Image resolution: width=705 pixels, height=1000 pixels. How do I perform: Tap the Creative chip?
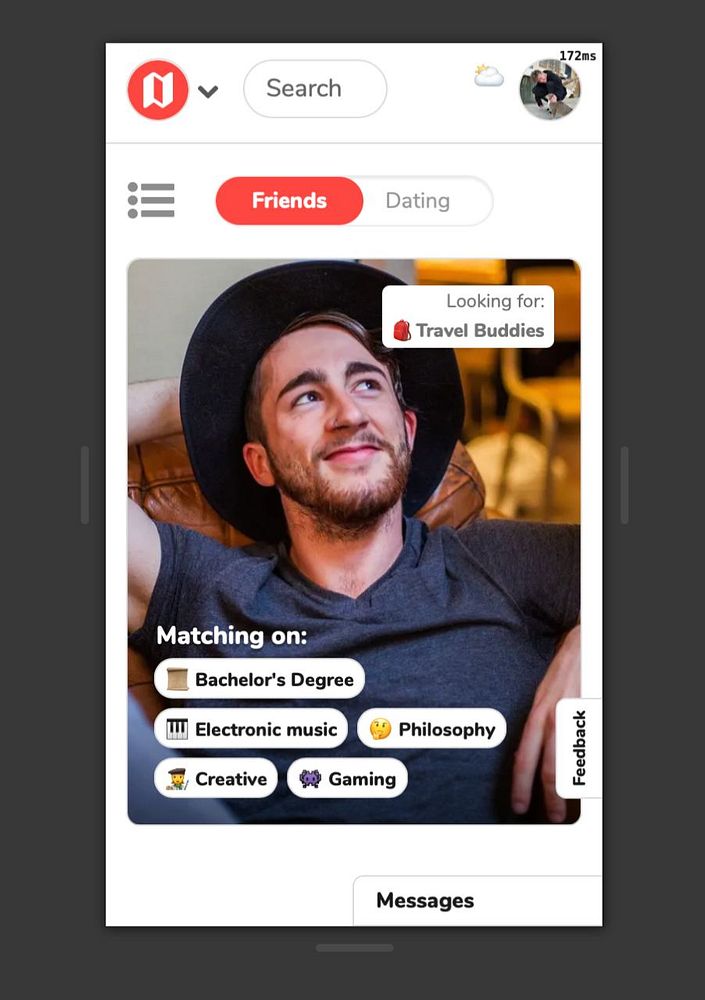(216, 778)
